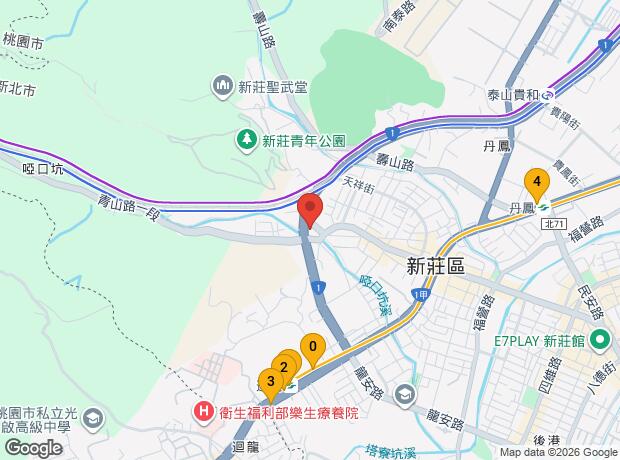
Task: Open the Google logo link
Action: click(x=33, y=448)
